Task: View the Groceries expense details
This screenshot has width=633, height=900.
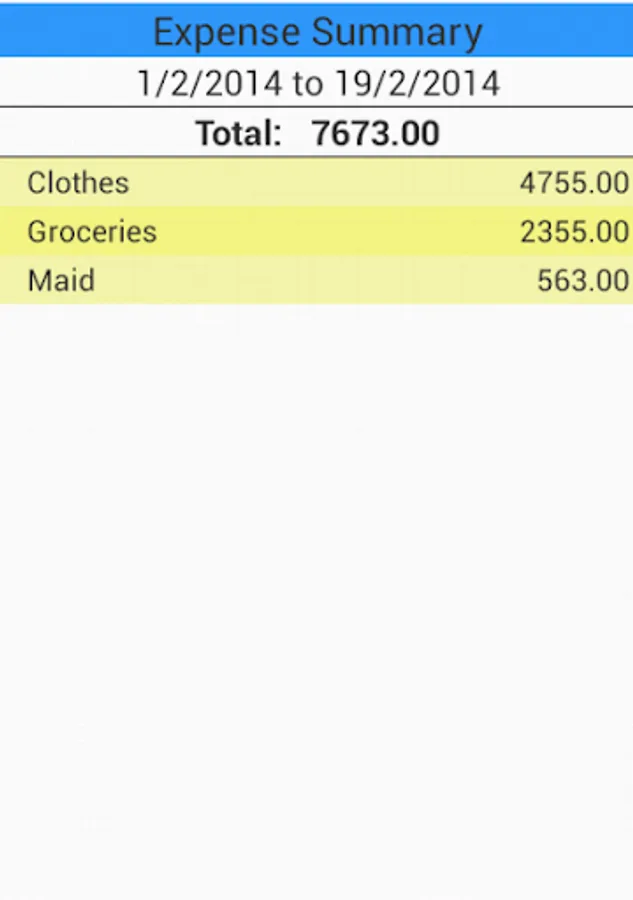Action: click(x=316, y=231)
